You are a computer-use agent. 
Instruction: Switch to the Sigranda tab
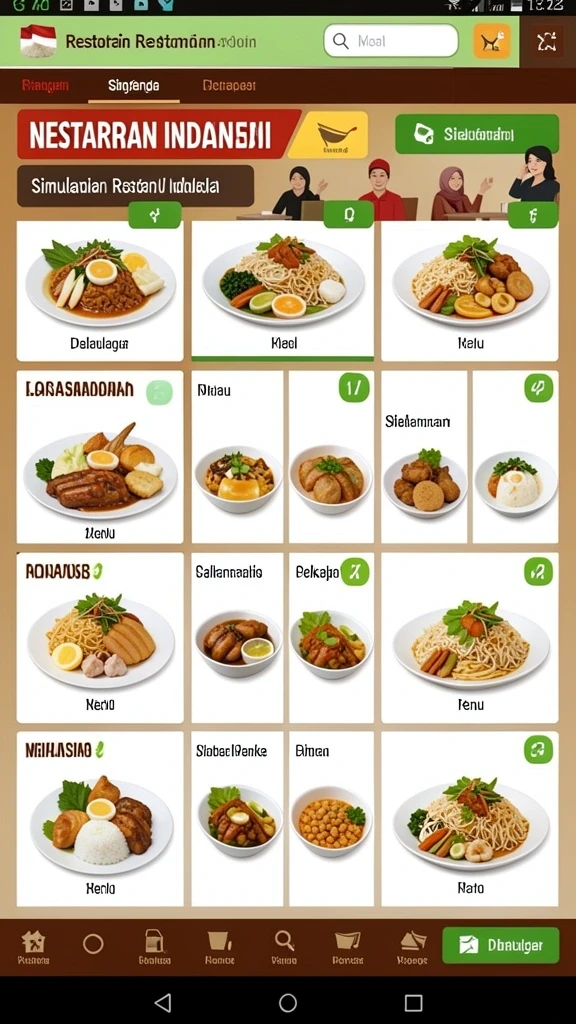pos(133,86)
